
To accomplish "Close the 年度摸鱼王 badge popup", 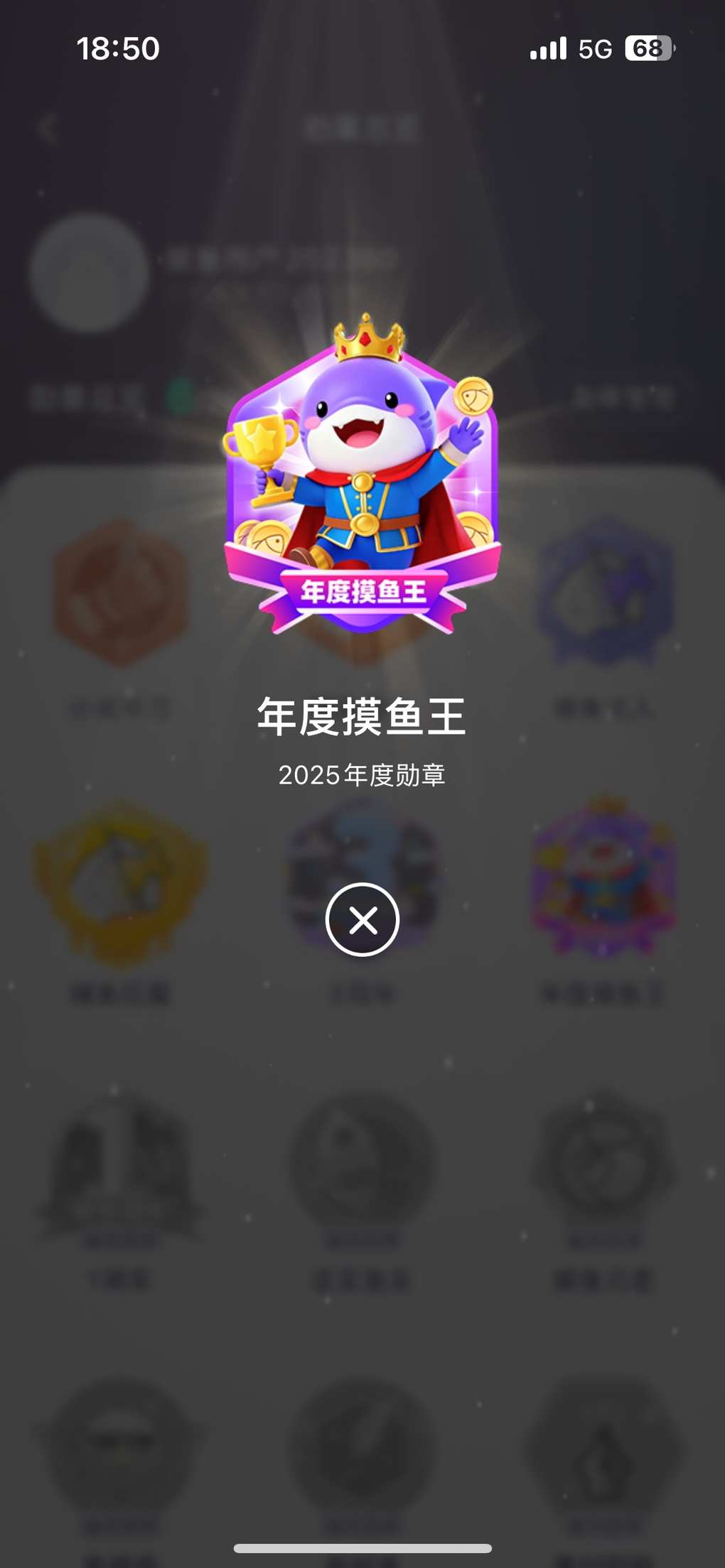I will (x=362, y=920).
